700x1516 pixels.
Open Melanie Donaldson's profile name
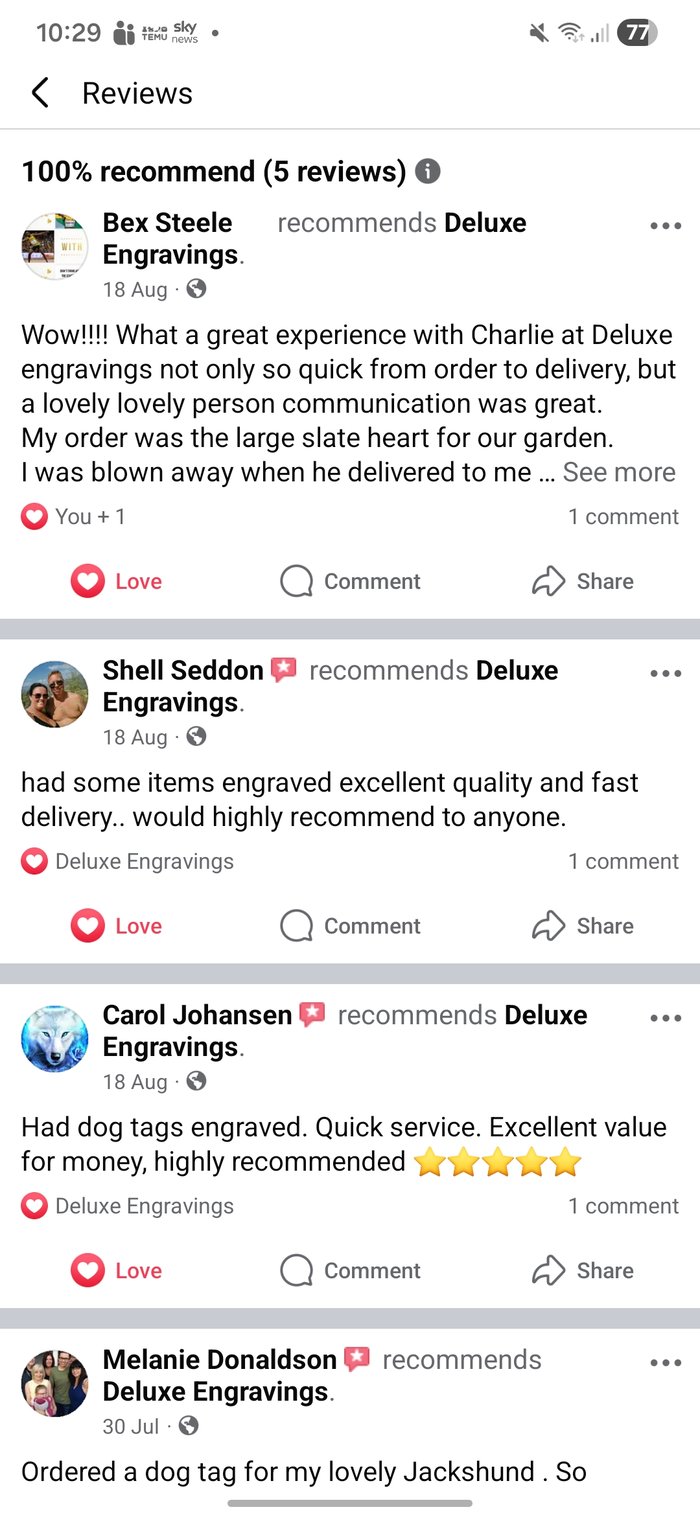tap(219, 1359)
